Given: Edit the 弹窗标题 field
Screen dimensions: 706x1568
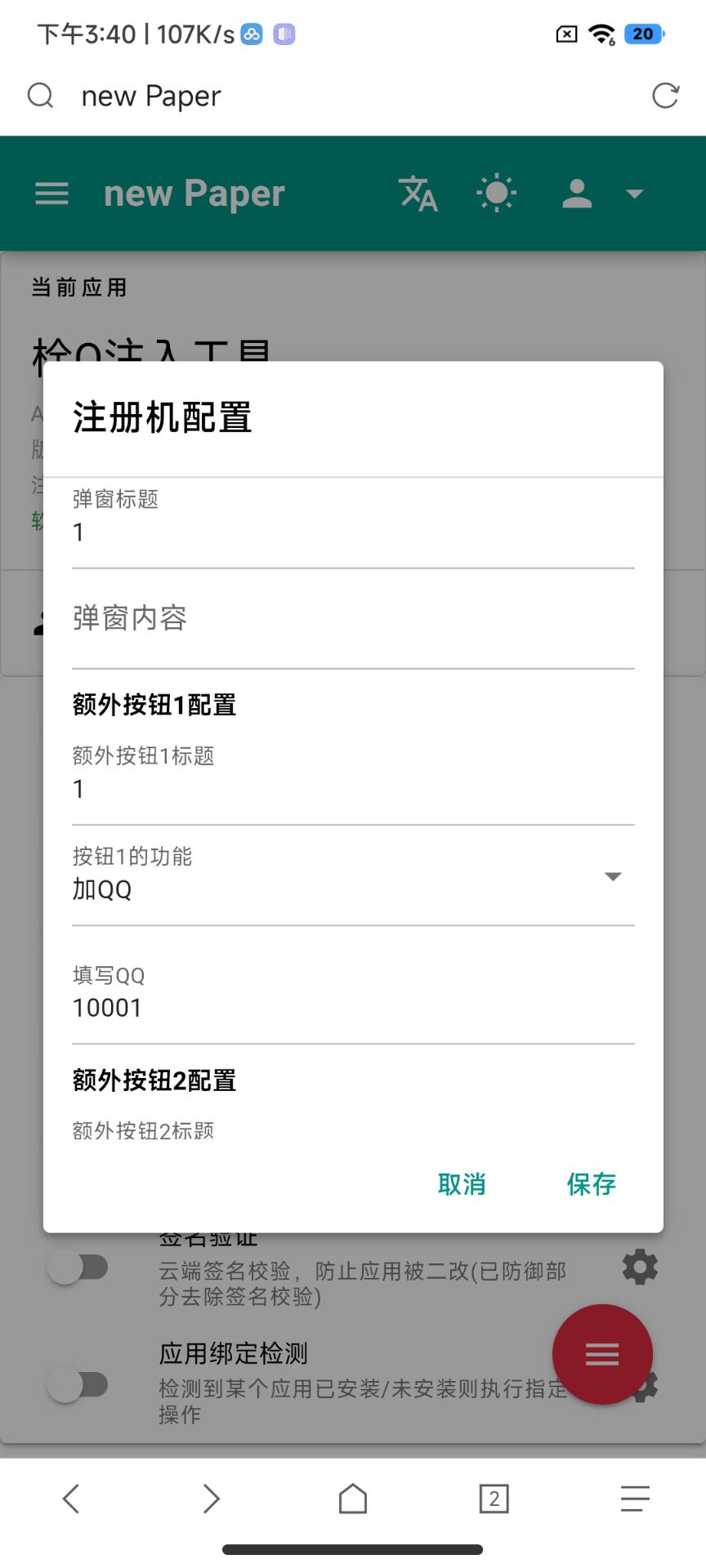Looking at the screenshot, I should (x=353, y=532).
